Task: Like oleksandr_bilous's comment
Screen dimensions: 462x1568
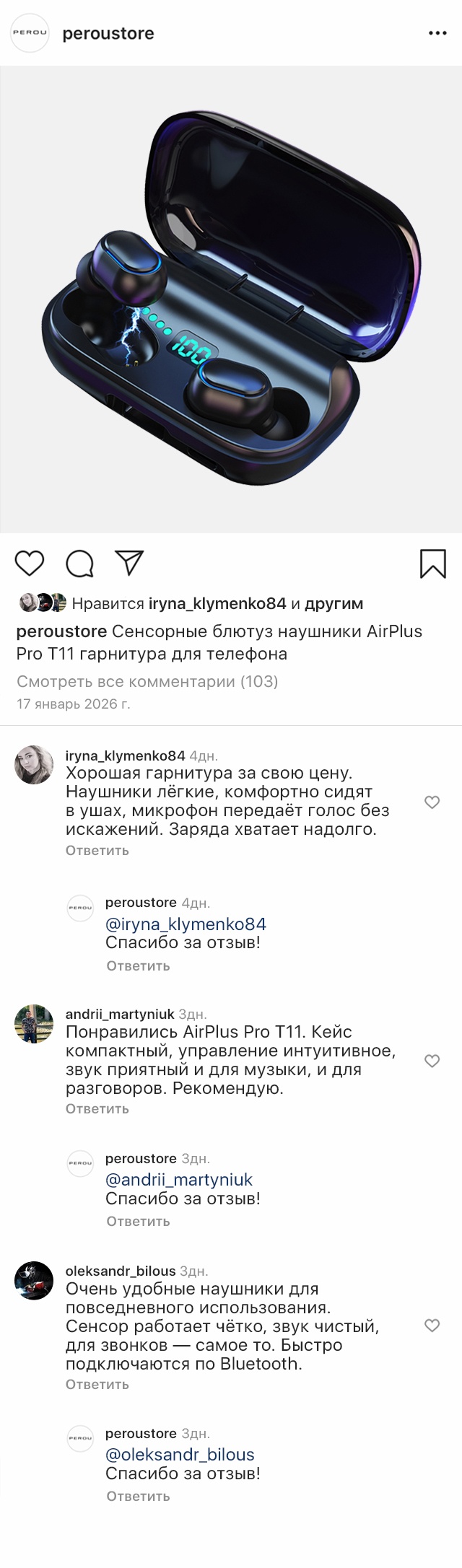Action: point(432,1326)
